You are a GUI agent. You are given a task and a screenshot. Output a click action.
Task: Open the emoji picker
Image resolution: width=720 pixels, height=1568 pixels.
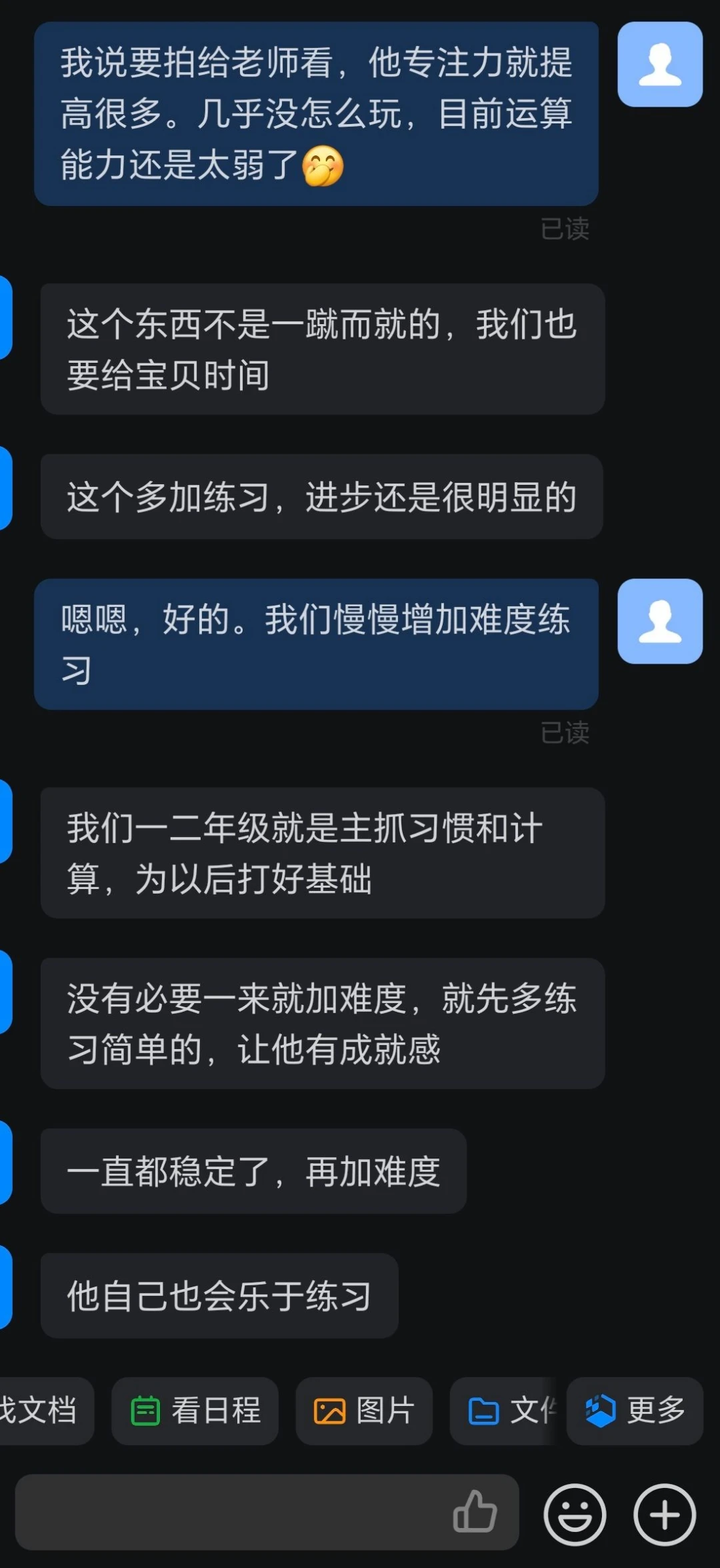(x=575, y=1515)
